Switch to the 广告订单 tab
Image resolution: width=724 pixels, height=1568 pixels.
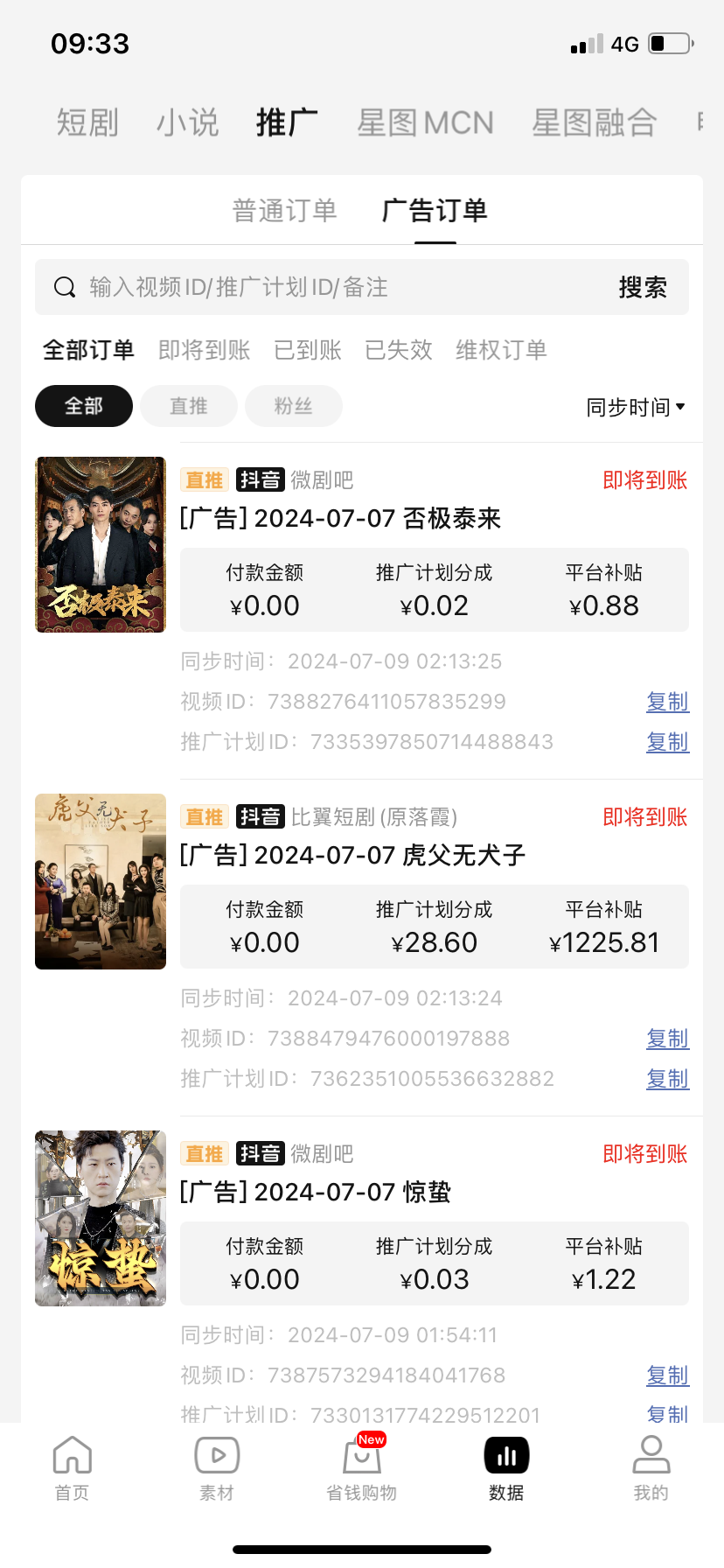coord(435,210)
